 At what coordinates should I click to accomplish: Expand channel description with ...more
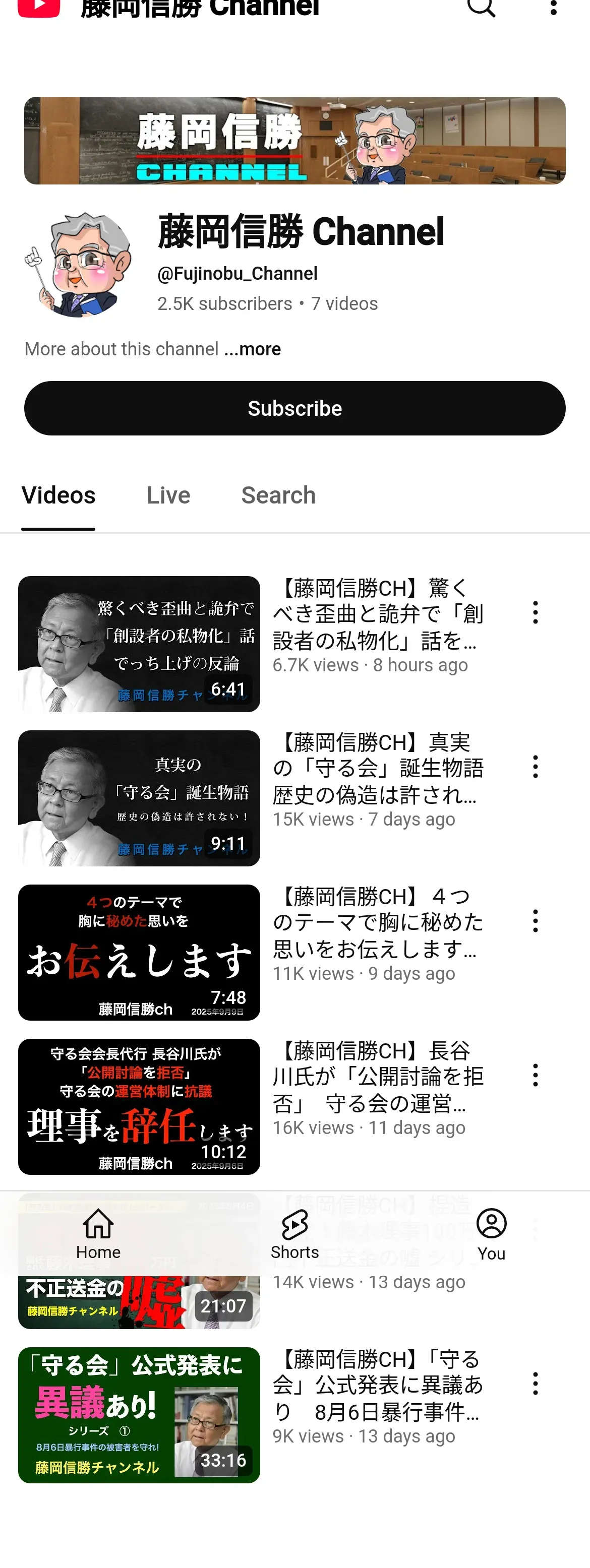click(x=253, y=349)
